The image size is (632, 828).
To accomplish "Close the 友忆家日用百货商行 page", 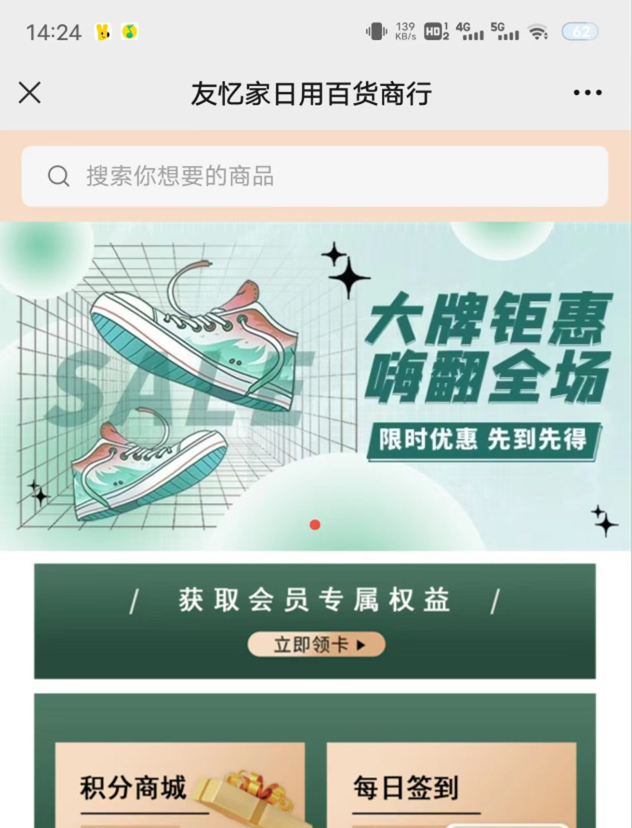I will click(30, 93).
